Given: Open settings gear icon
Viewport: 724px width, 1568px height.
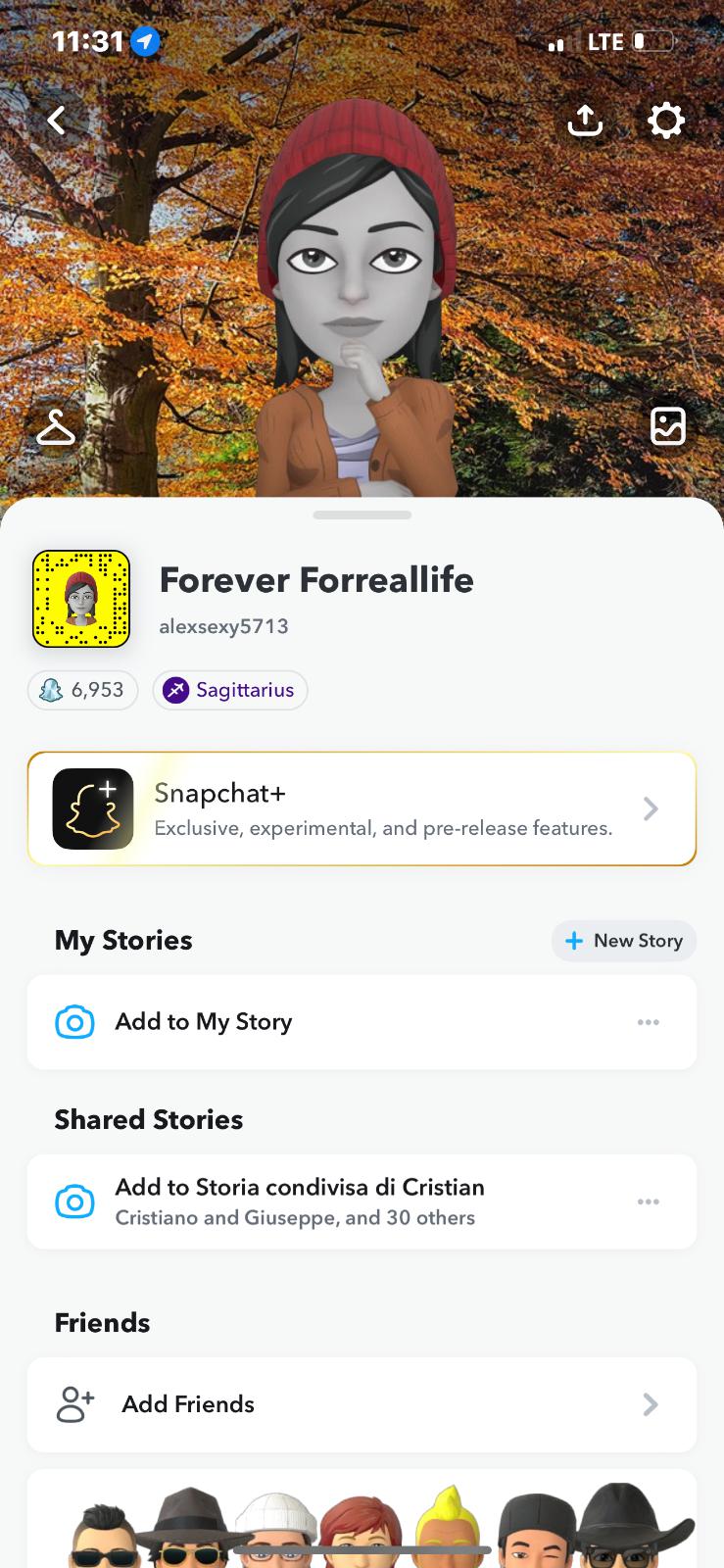Looking at the screenshot, I should pos(666,121).
